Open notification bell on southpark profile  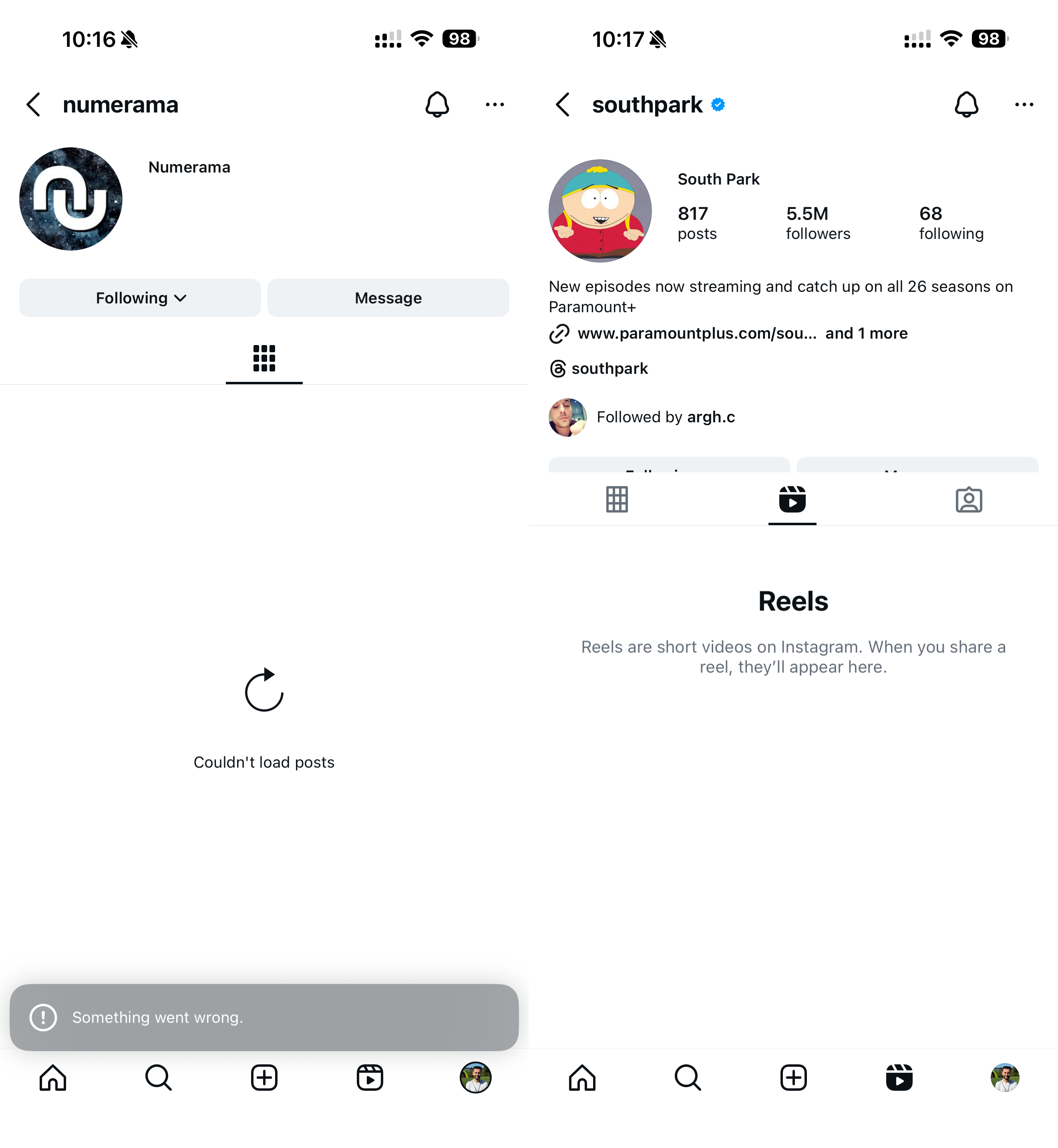[x=966, y=105]
